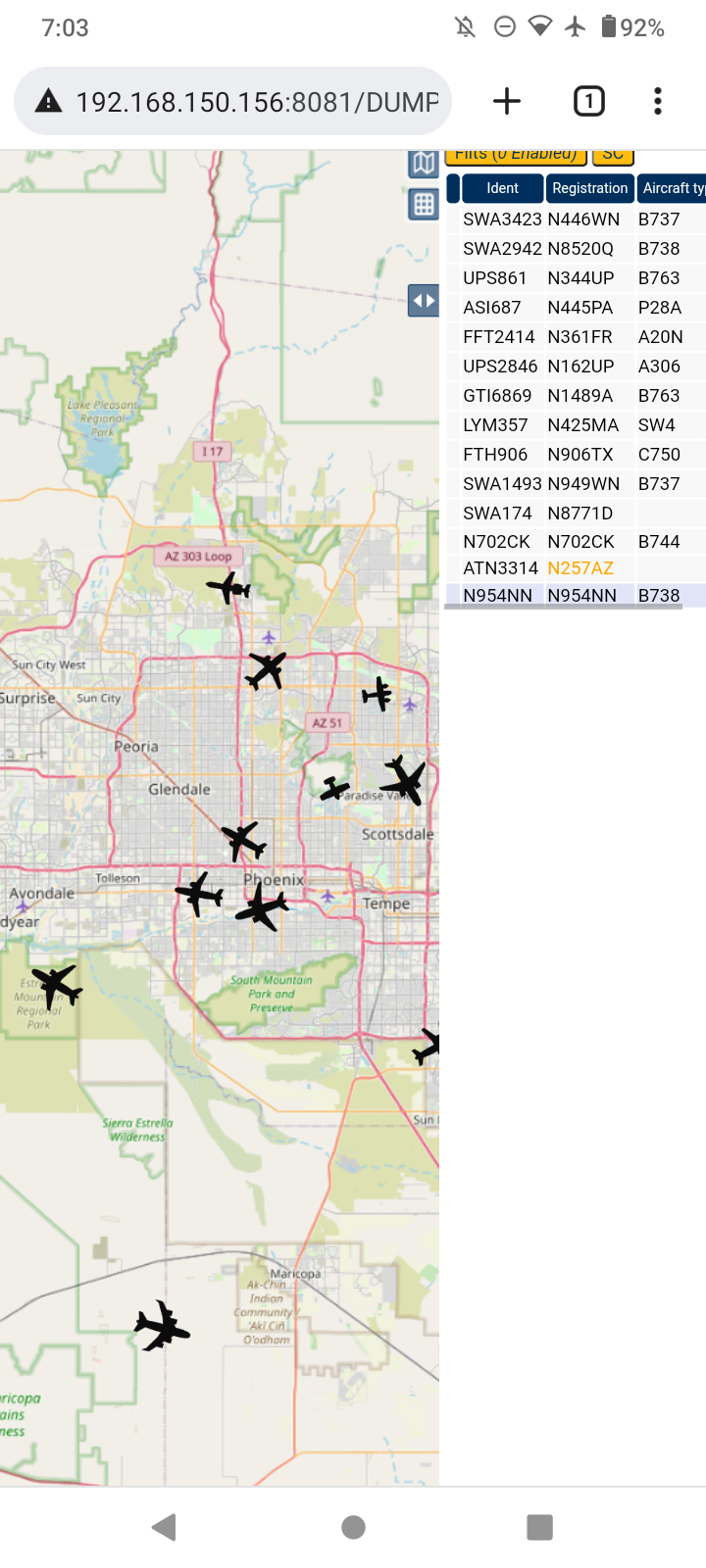Choose the ATN3314 aircraft row
The image size is (706, 1568).
[x=576, y=568]
